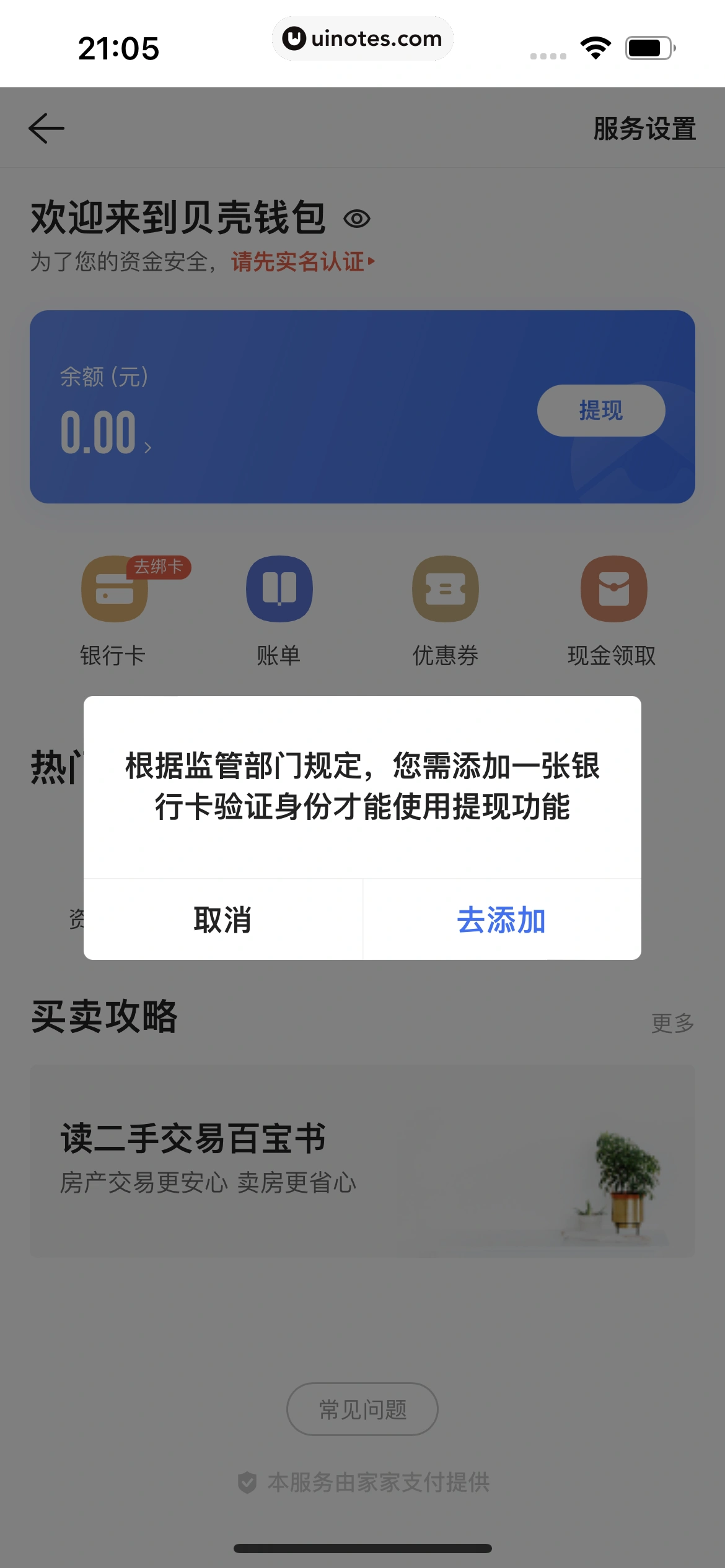The image size is (725, 1568).
Task: Open the 读二手交易百宝书 card
Action: click(x=362, y=1160)
